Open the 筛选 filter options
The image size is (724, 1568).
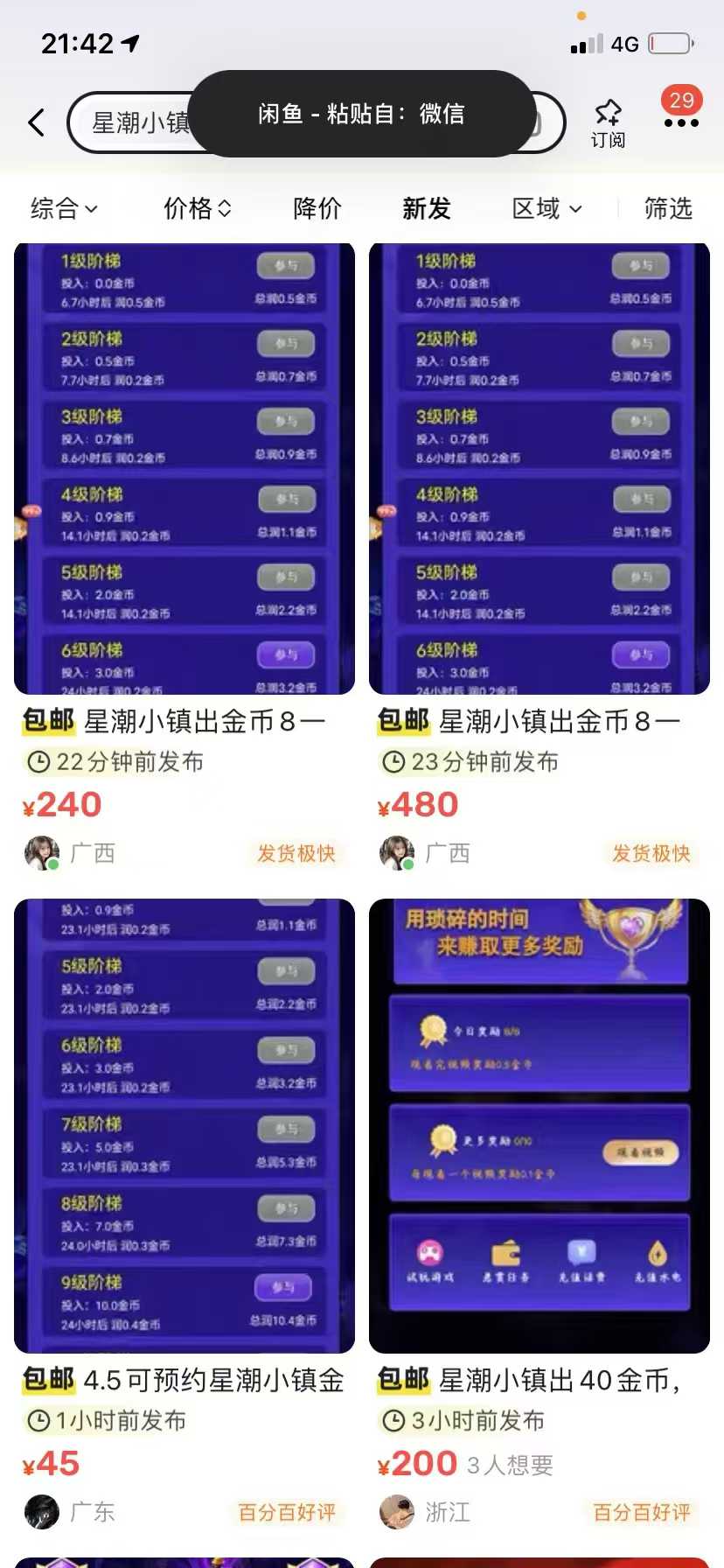[668, 208]
